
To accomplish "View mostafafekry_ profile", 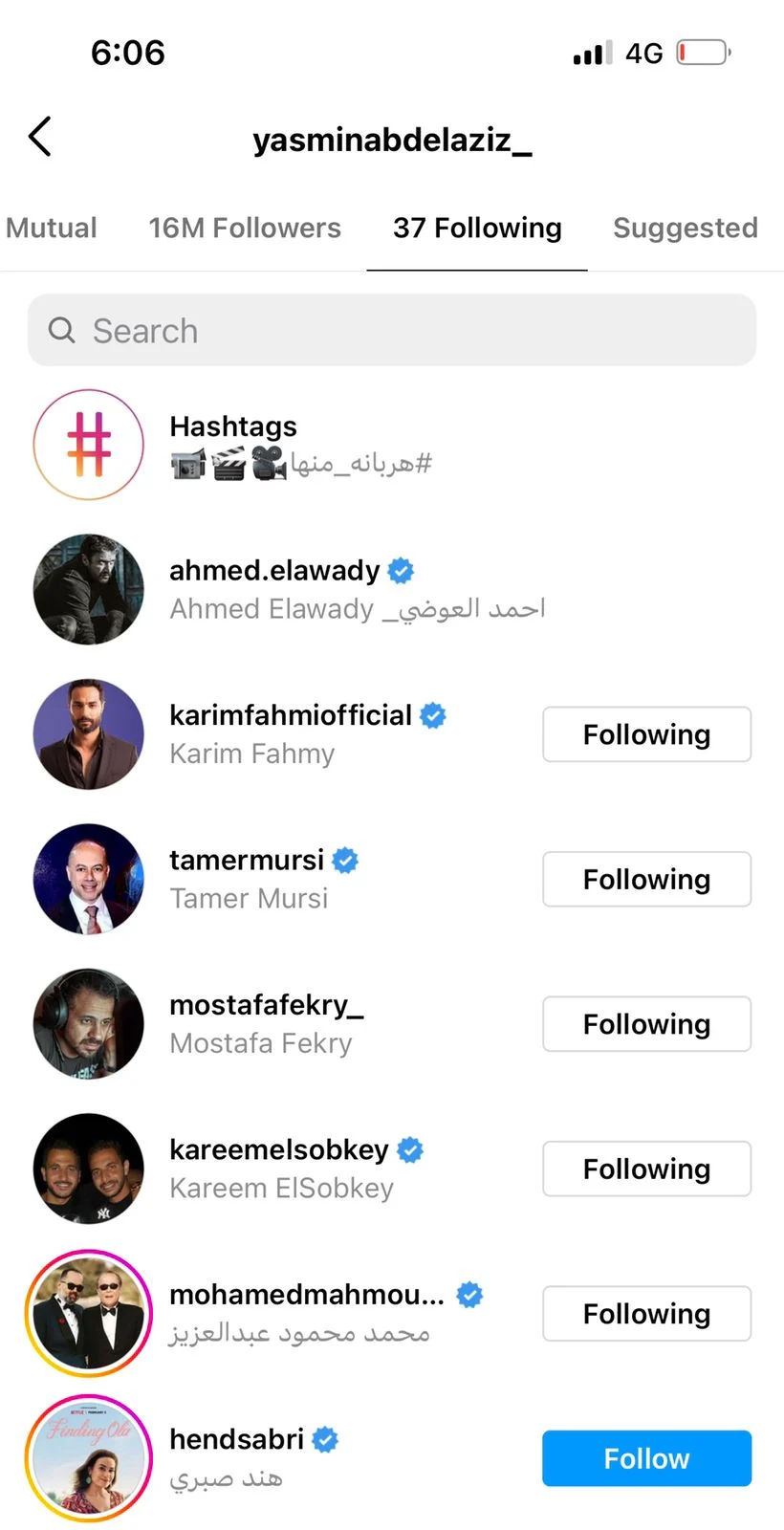I will pos(266,1006).
